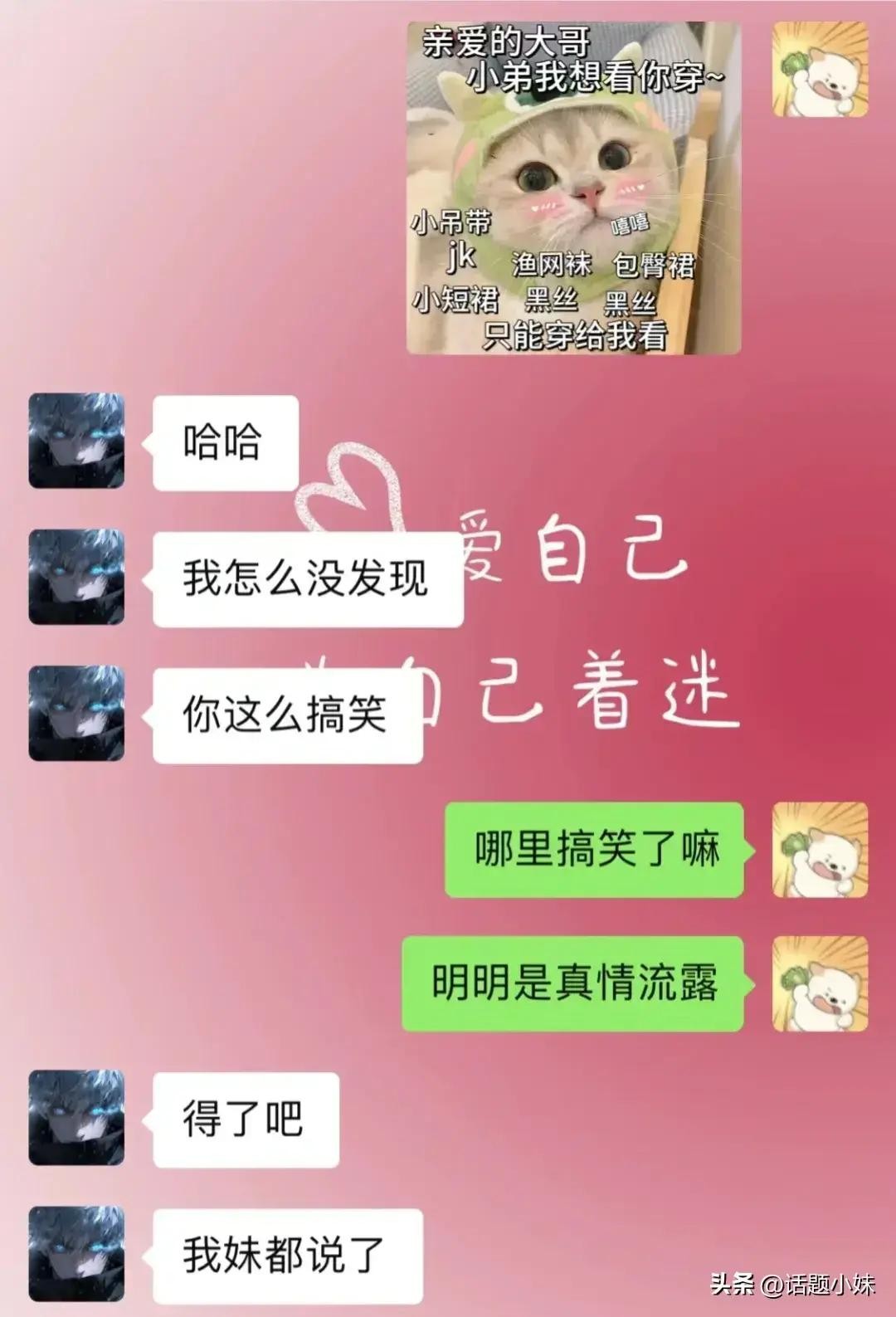Tap the contact's avatar beside 我妹都说了
Viewport: 896px width, 1317px height.
(76, 1254)
